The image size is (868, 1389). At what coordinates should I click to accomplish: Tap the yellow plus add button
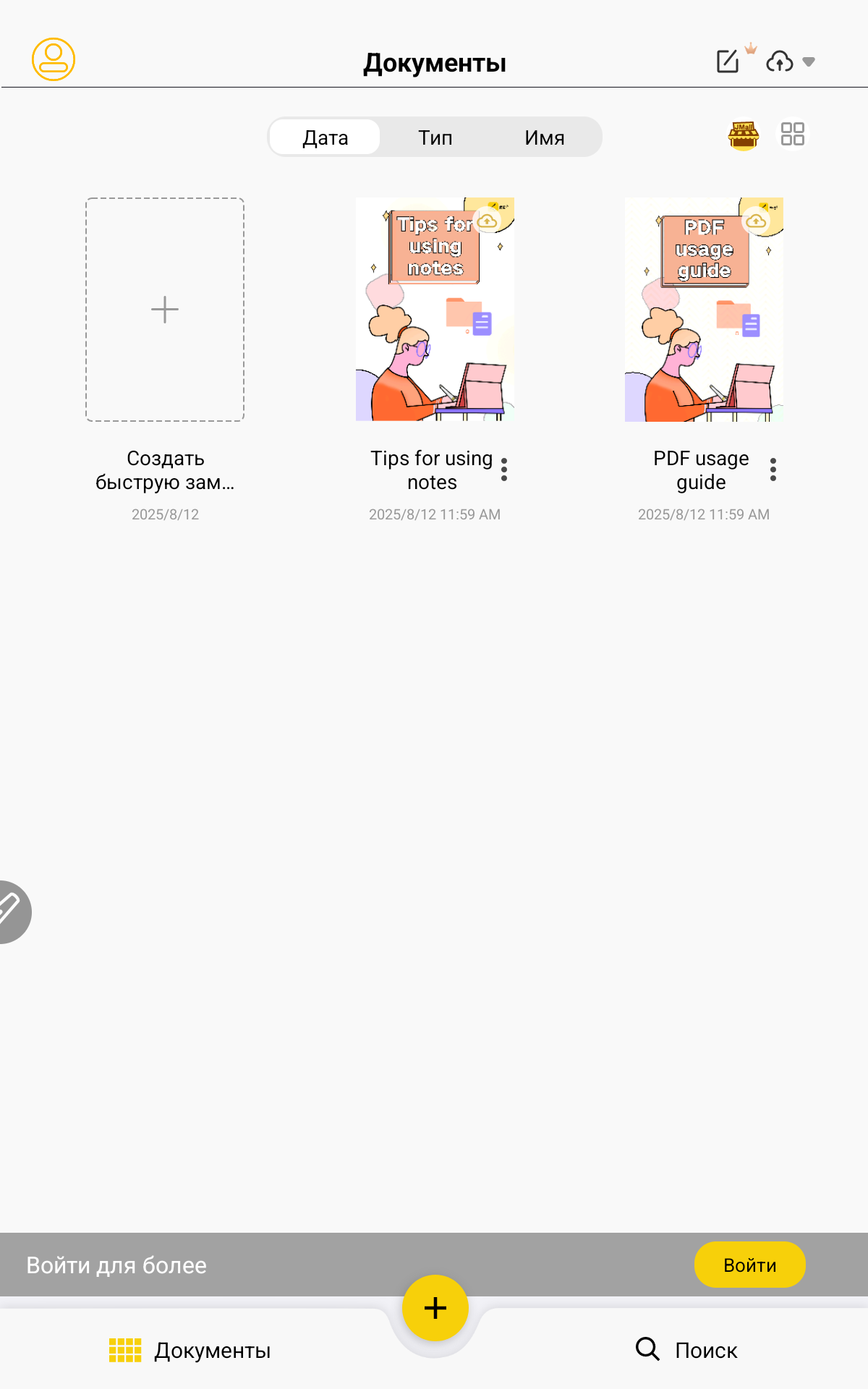tap(435, 1308)
